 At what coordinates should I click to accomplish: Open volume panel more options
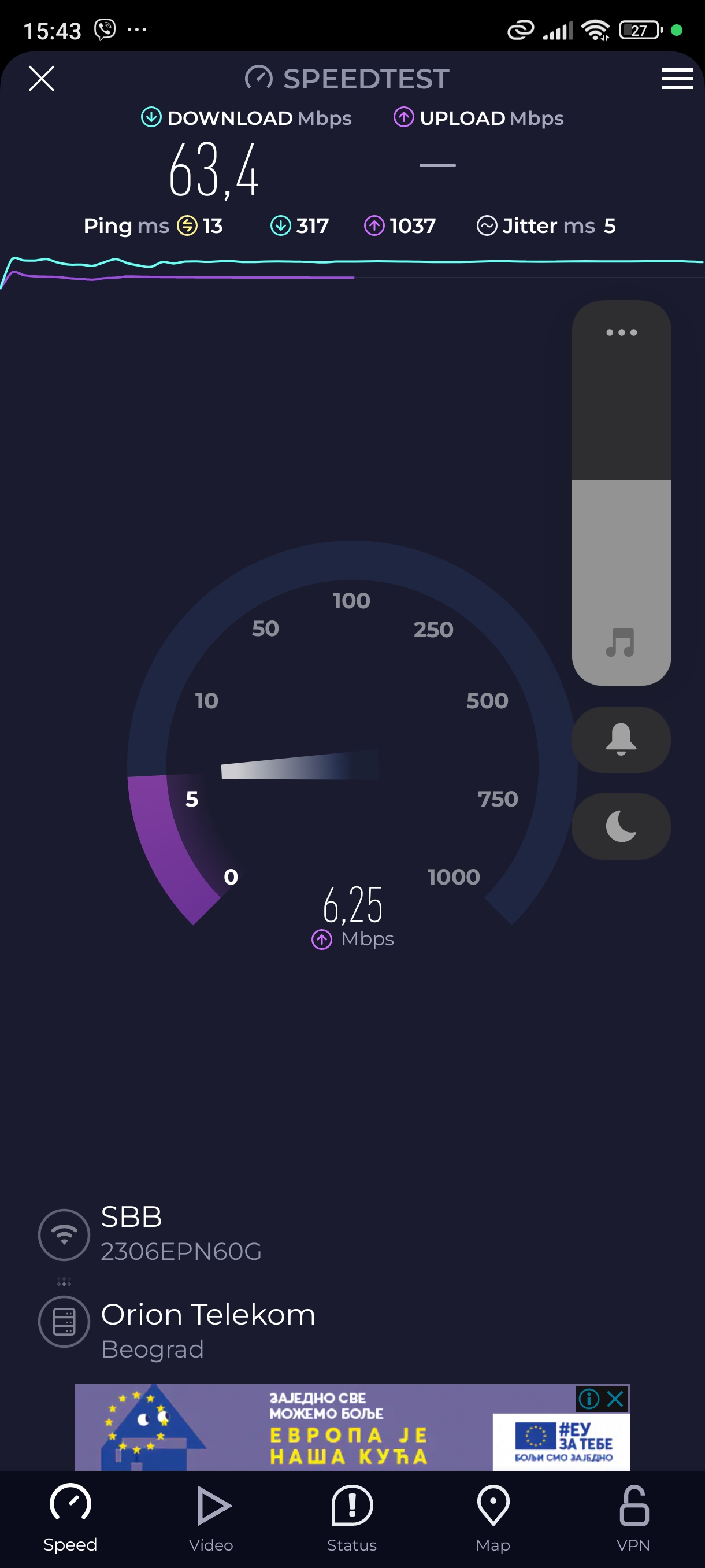coord(621,332)
